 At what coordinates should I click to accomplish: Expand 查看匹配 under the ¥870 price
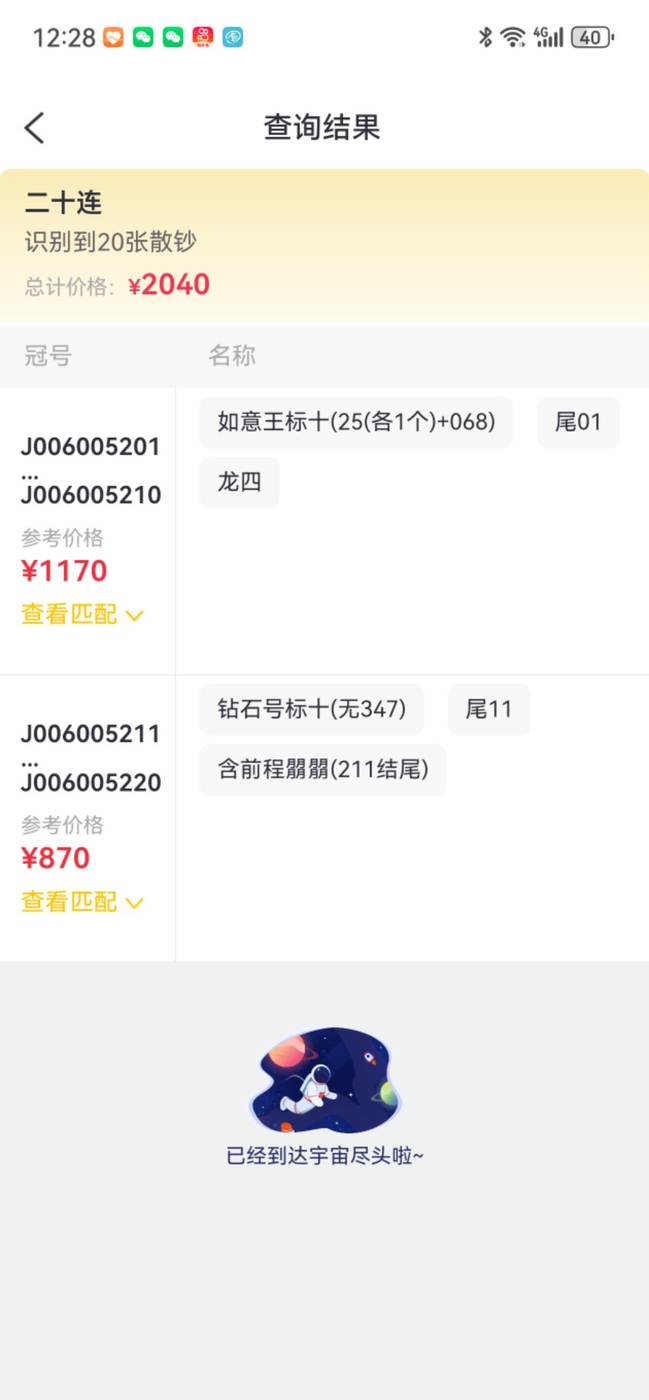coord(83,902)
